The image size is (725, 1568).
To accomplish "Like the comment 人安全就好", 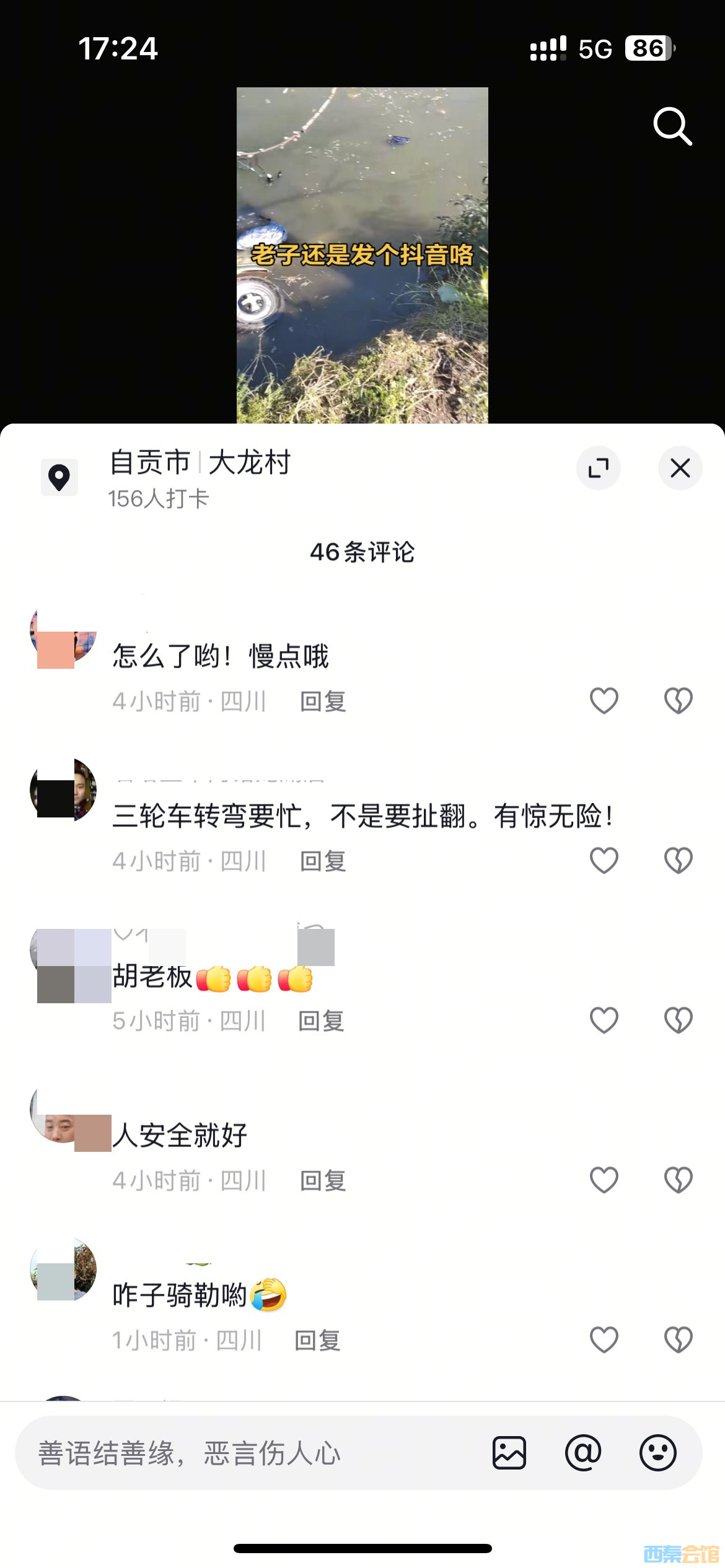I will pos(604,1180).
